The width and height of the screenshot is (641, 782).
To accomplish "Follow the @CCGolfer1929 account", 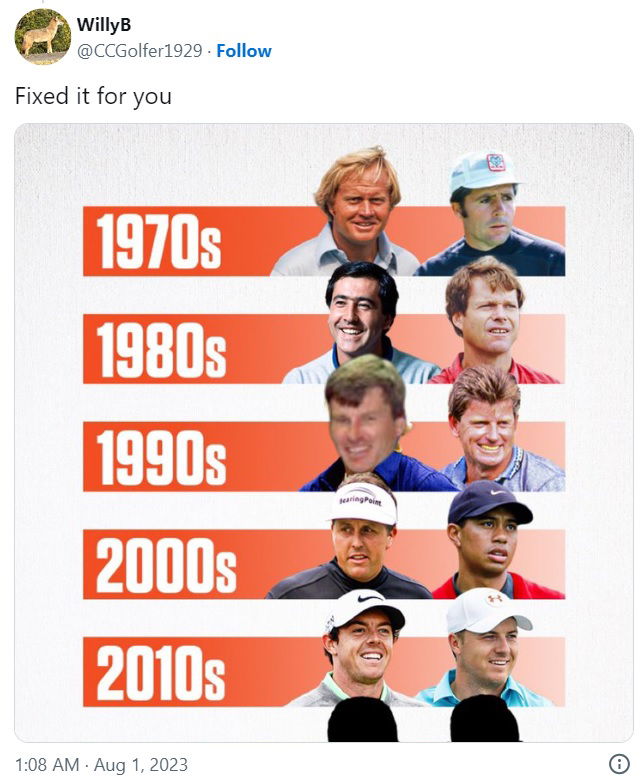I will point(243,50).
